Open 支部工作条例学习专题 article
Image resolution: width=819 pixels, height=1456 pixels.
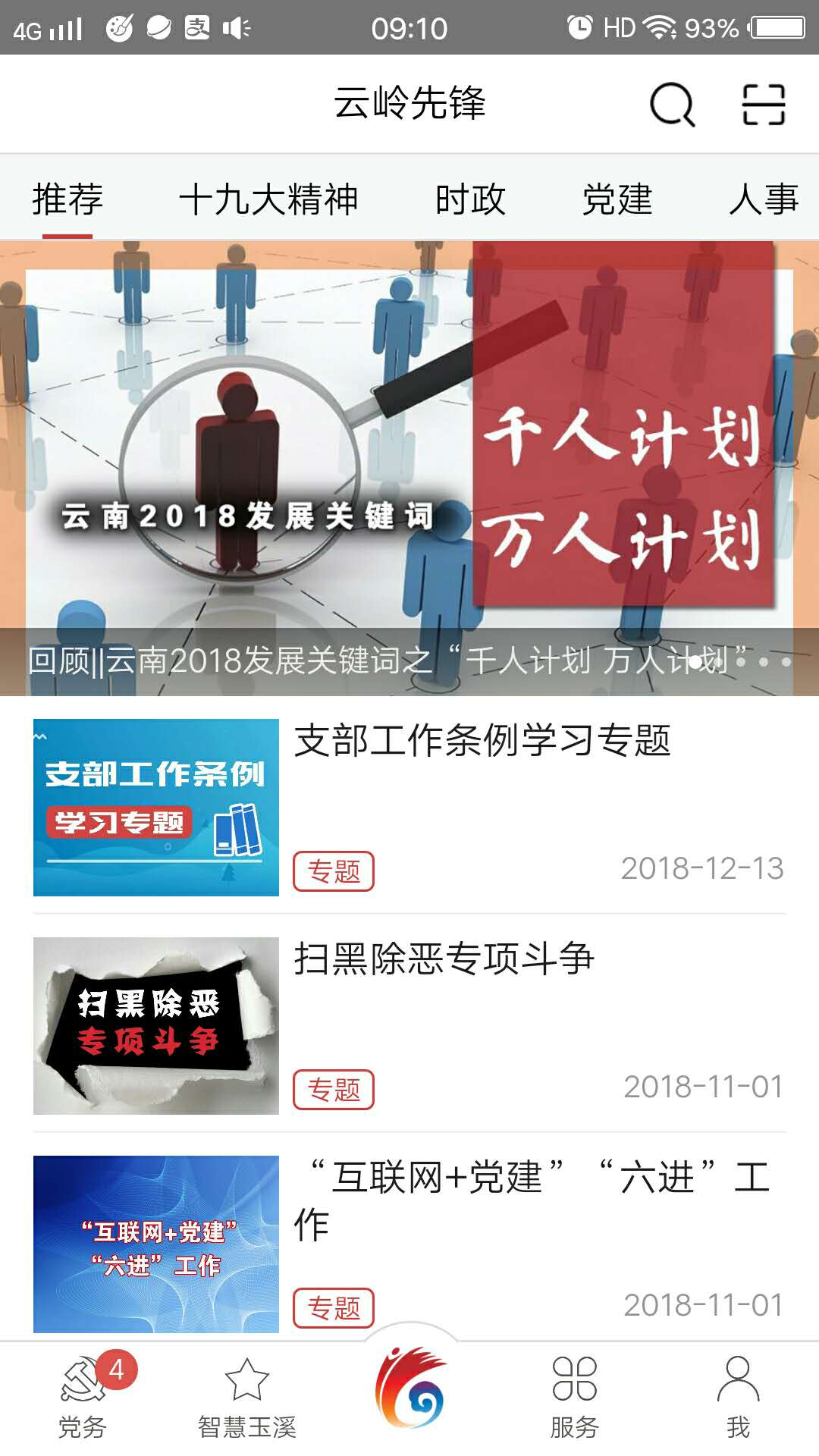482,741
